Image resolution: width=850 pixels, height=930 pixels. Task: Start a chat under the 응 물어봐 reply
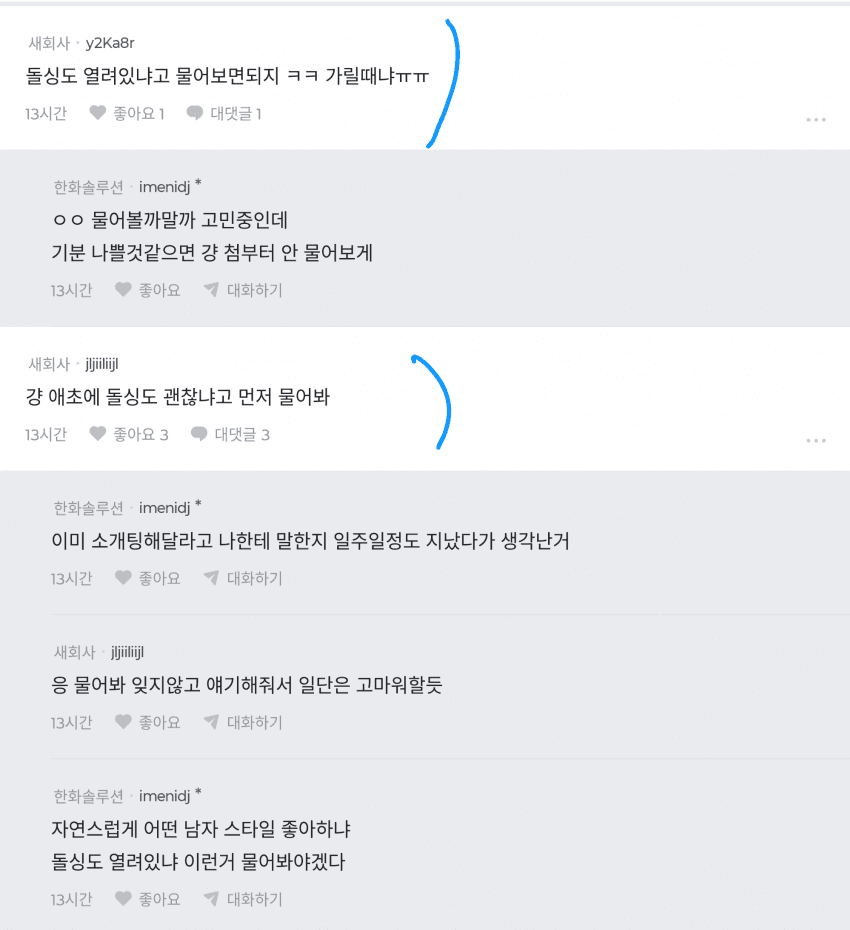243,722
